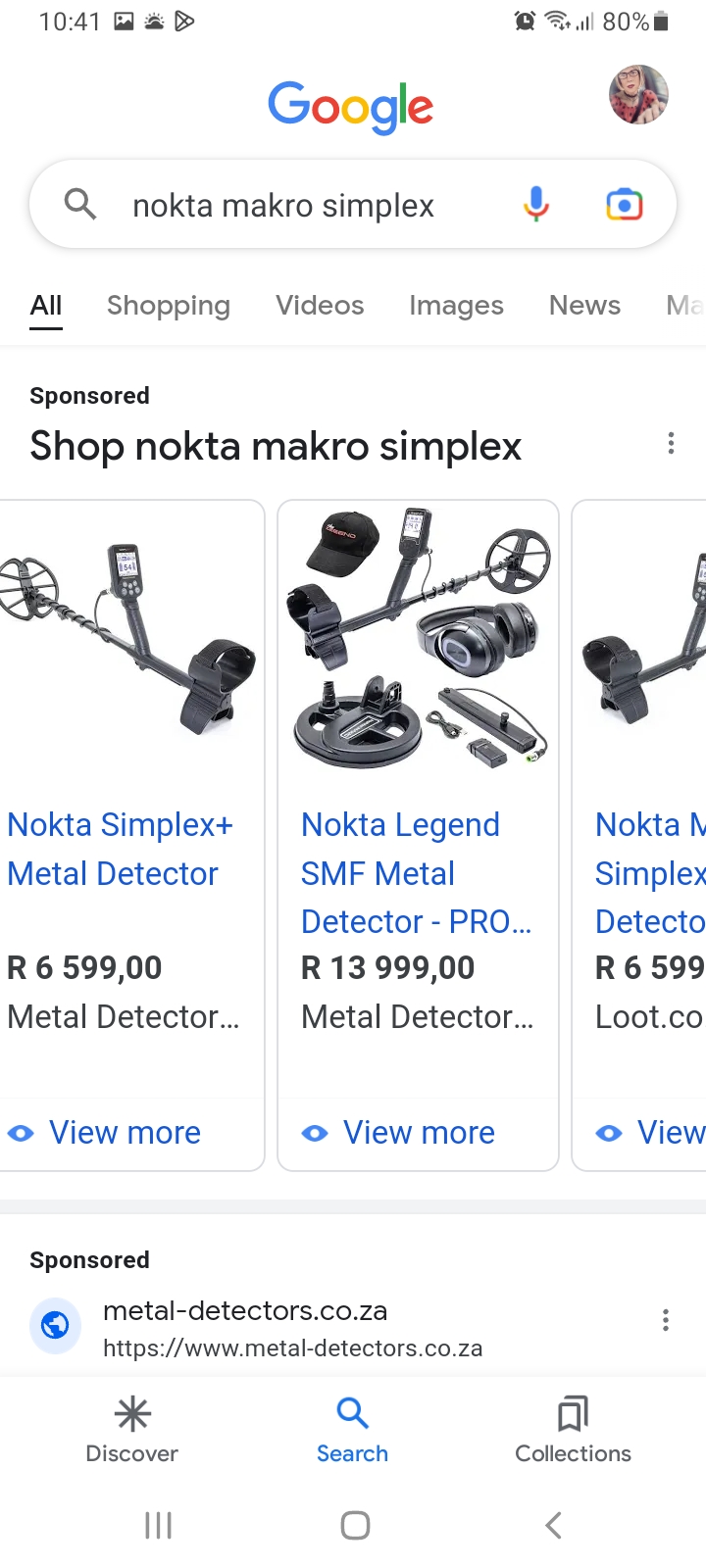Open the metal-detectors.co.za sponsored result

pos(245,1311)
